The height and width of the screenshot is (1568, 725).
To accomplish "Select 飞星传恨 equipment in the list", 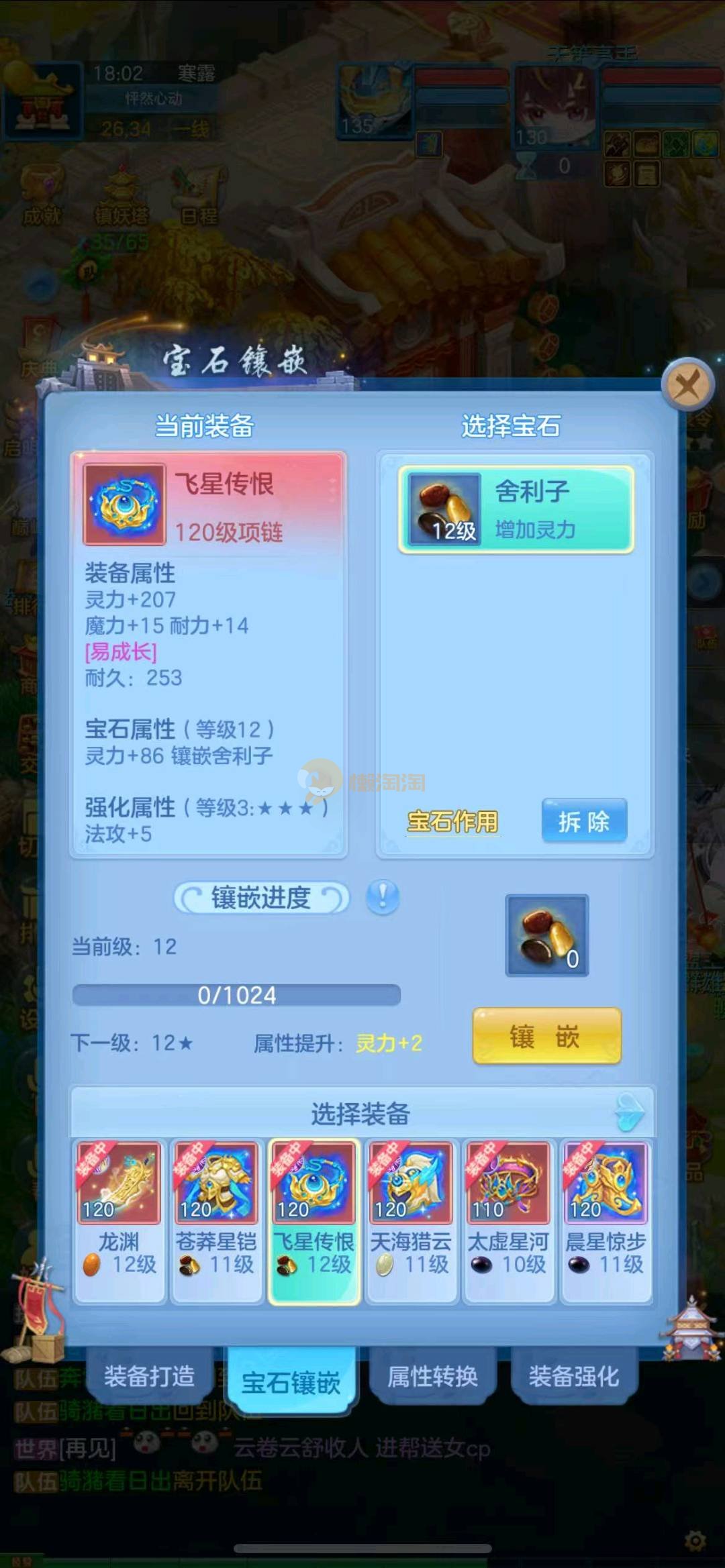I will (x=314, y=1221).
